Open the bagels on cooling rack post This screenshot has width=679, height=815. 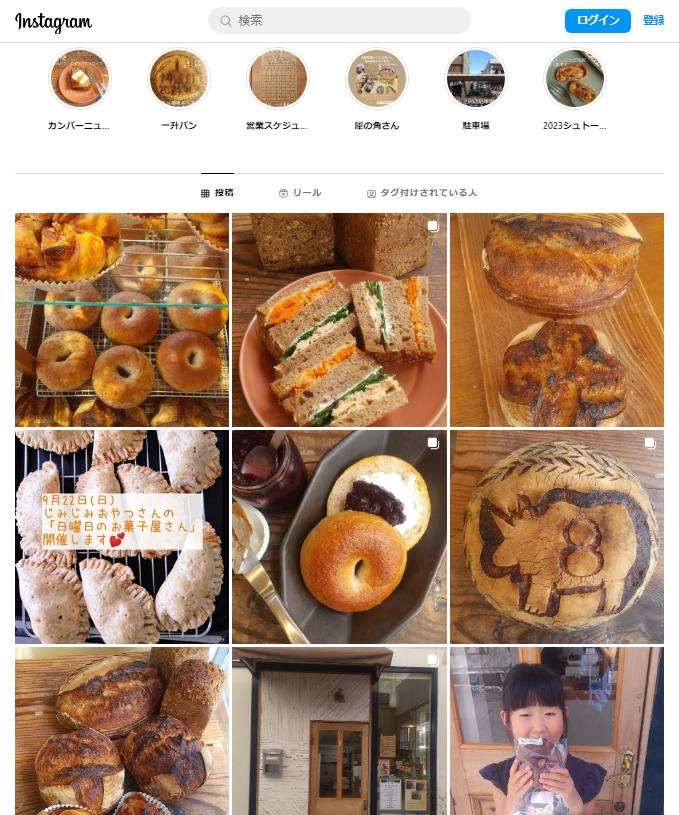click(122, 320)
